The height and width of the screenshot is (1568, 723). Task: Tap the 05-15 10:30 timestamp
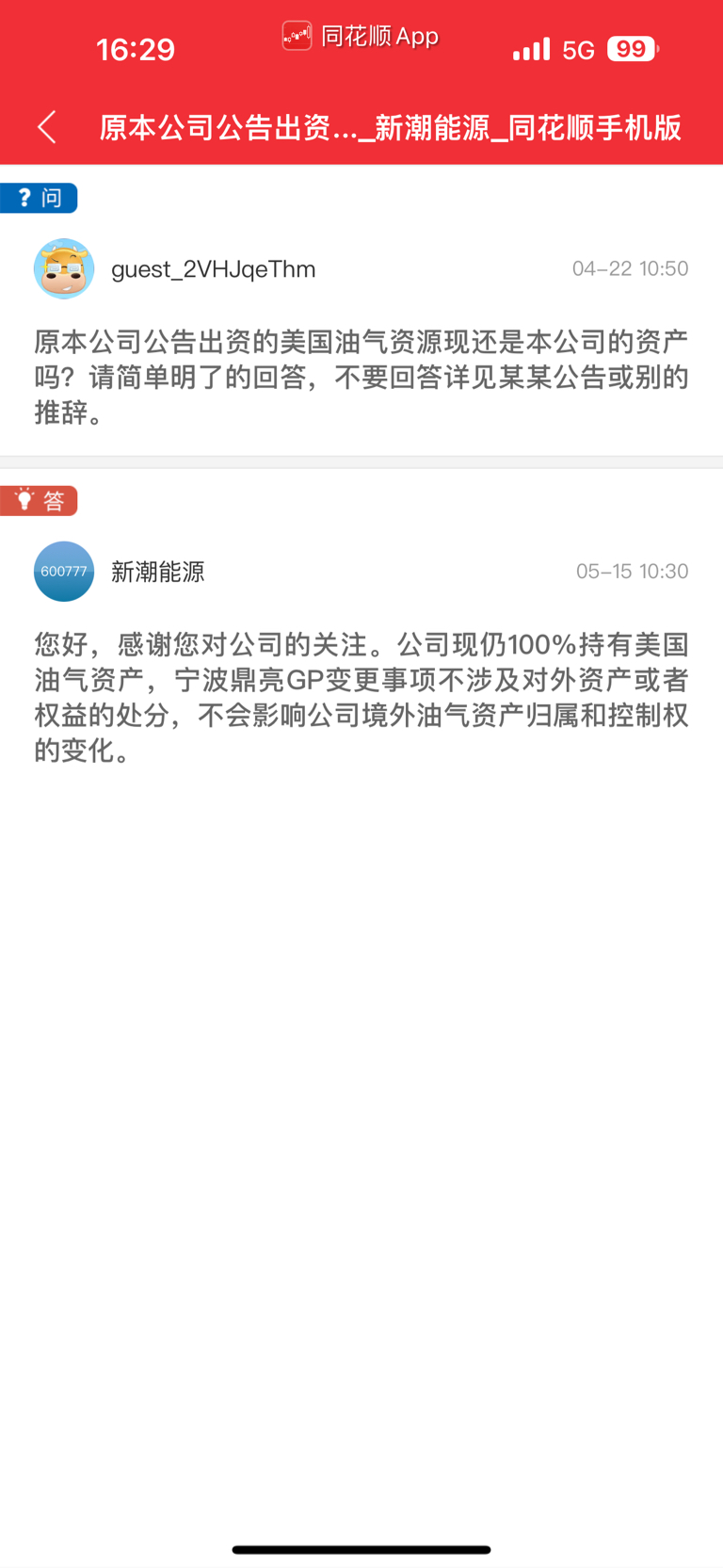632,571
